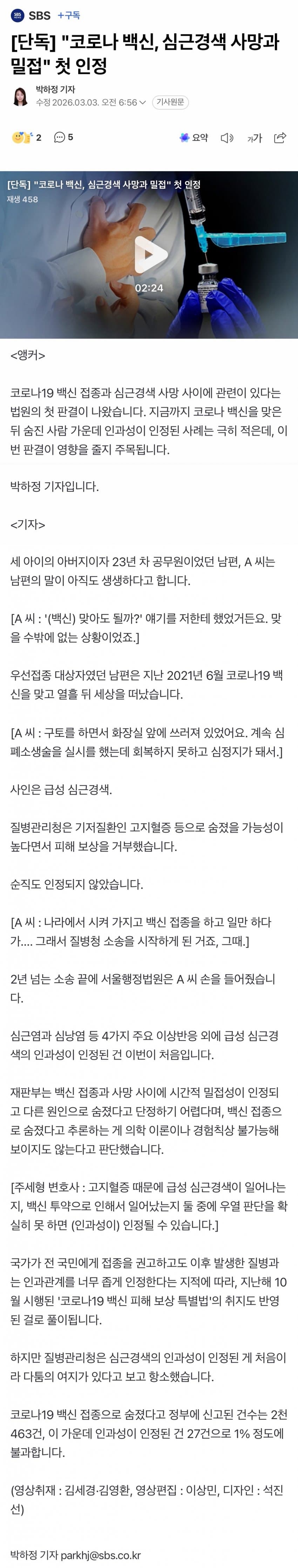Subscribe to SBS with +구독
The image size is (298, 1568).
pyautogui.click(x=69, y=15)
